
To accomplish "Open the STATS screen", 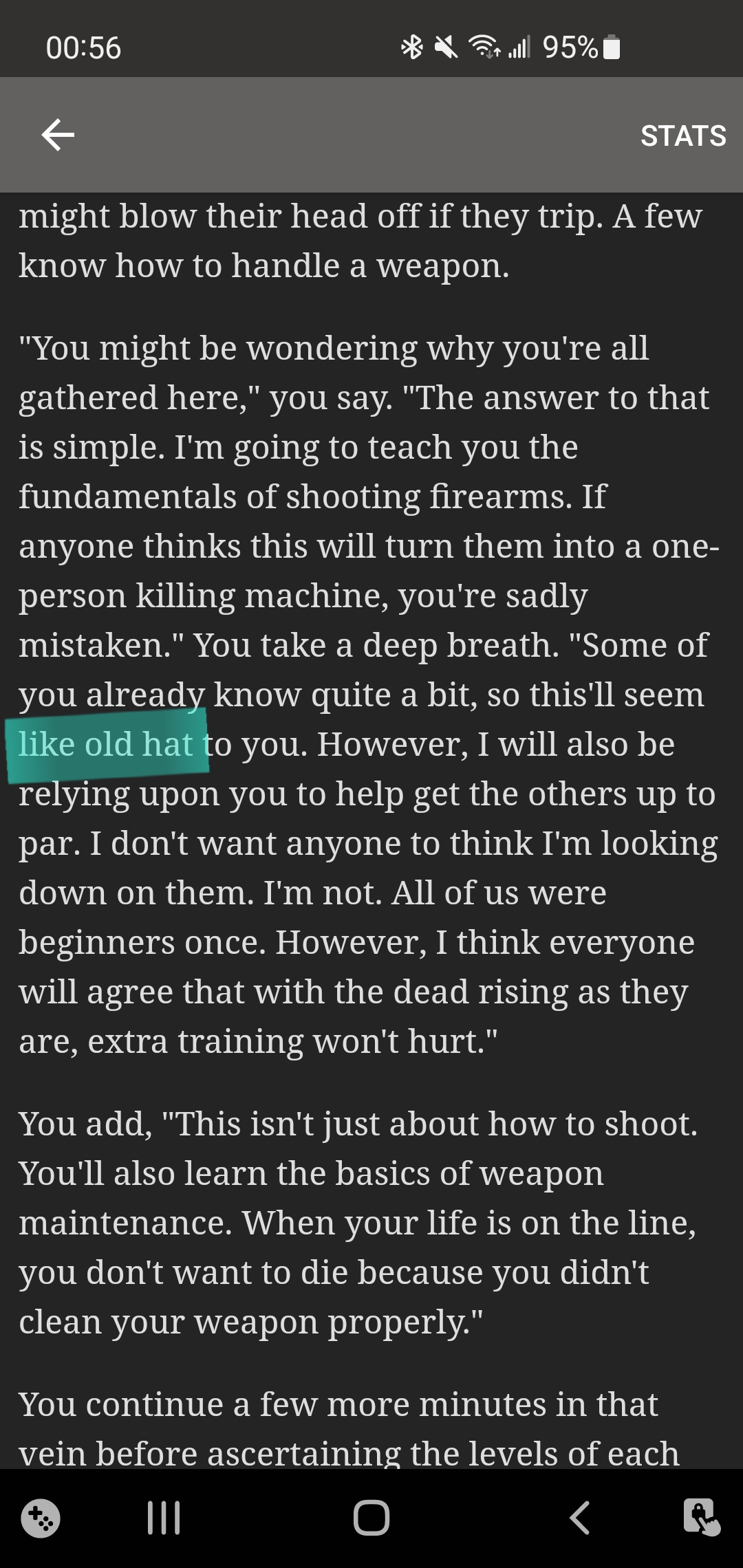I will pyautogui.click(x=683, y=135).
